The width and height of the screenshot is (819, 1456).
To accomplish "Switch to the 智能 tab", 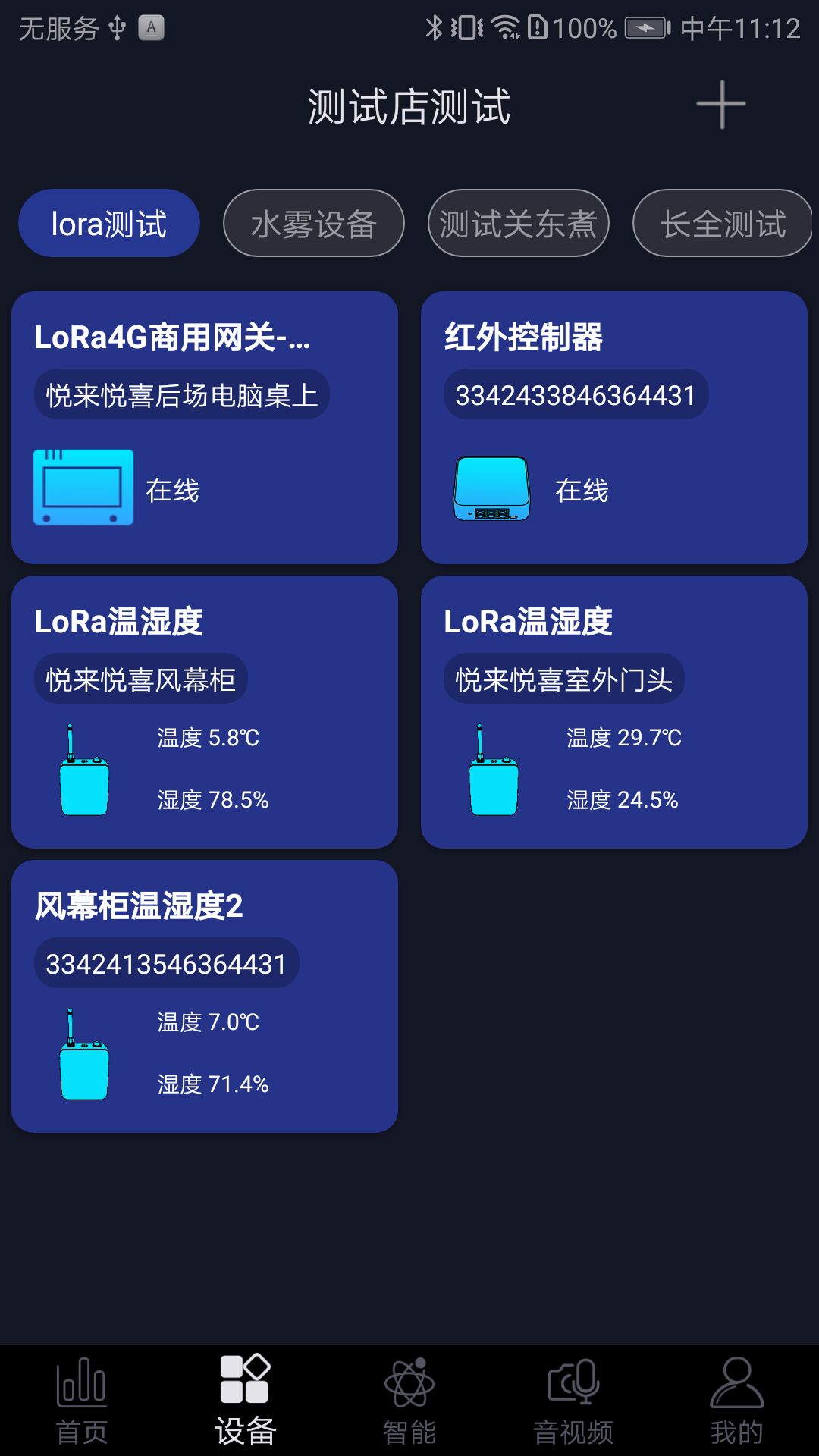I will pos(409,1401).
